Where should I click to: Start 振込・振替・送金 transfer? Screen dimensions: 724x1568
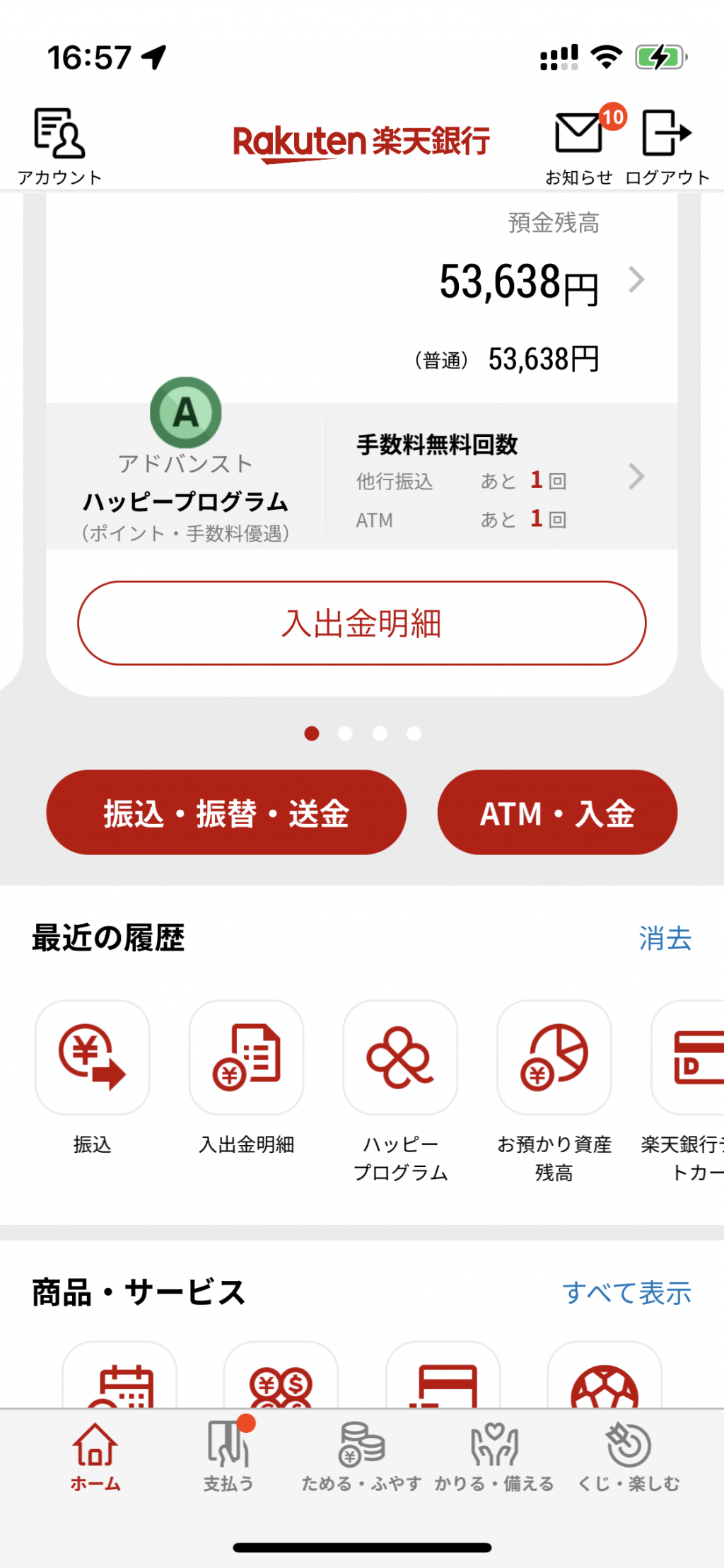click(226, 813)
